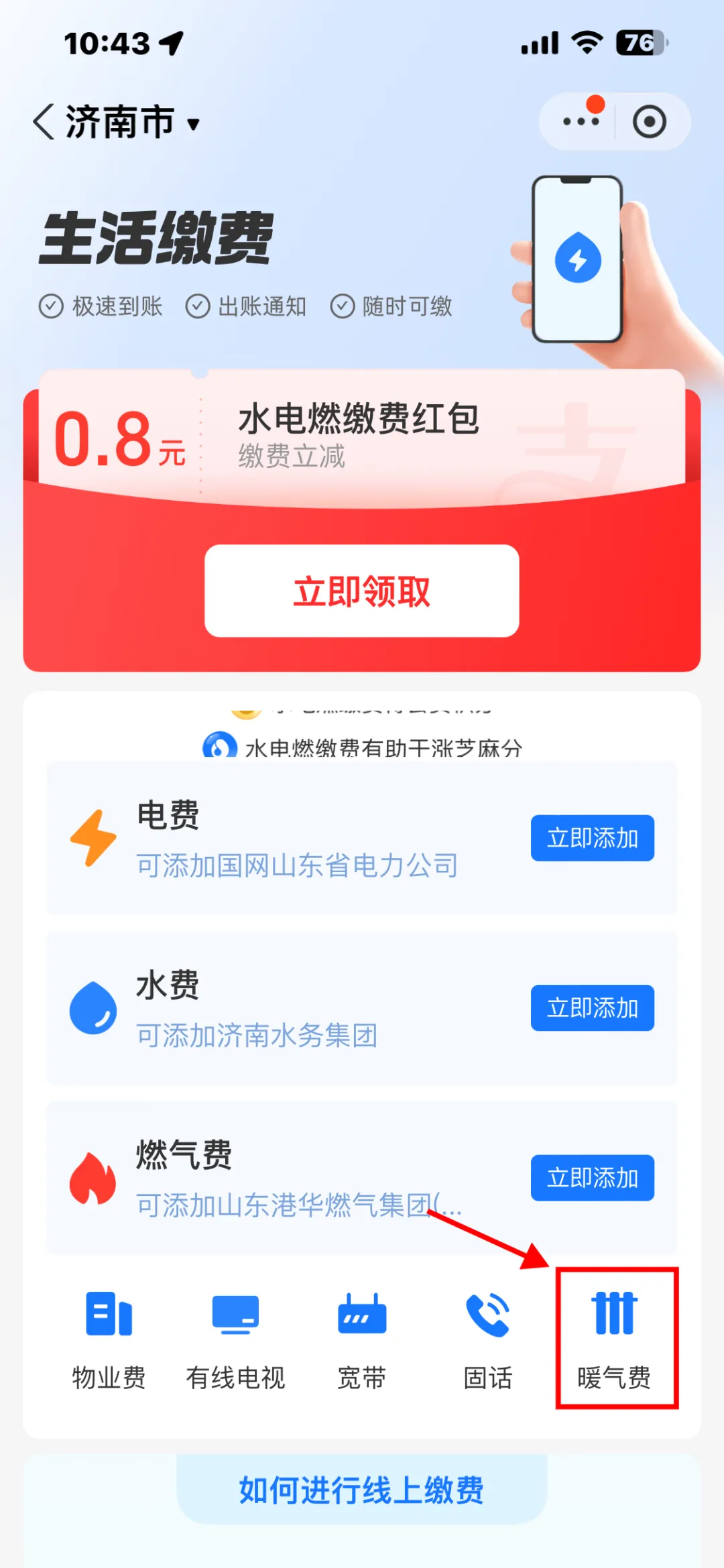Screen dimensions: 724x1568
Task: Open the 如何进行线上缴费 help link
Action: pos(362,1489)
